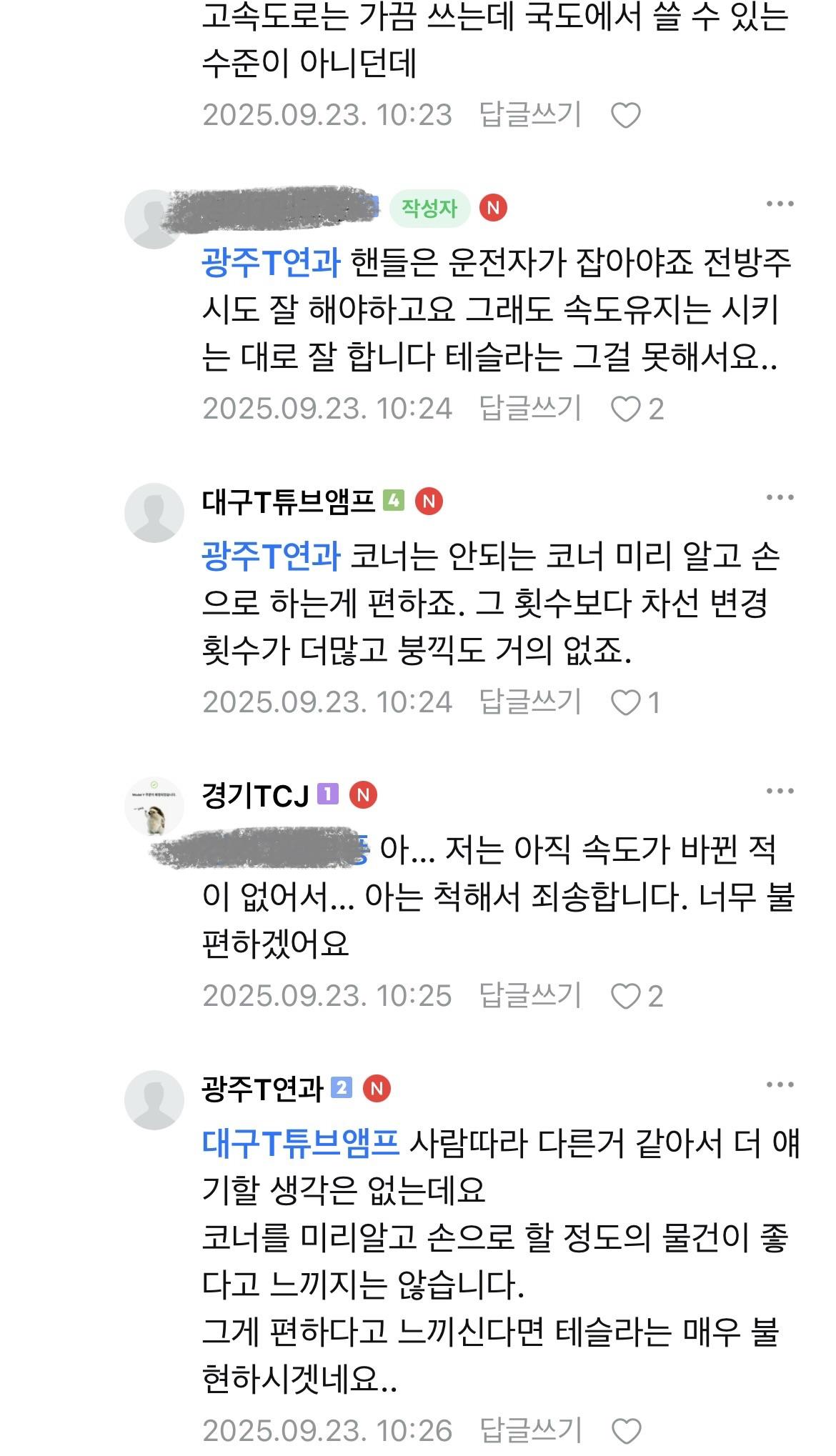Like 광주T연과's 10:26 comment
The width and height of the screenshot is (836, 1456).
click(x=627, y=1431)
